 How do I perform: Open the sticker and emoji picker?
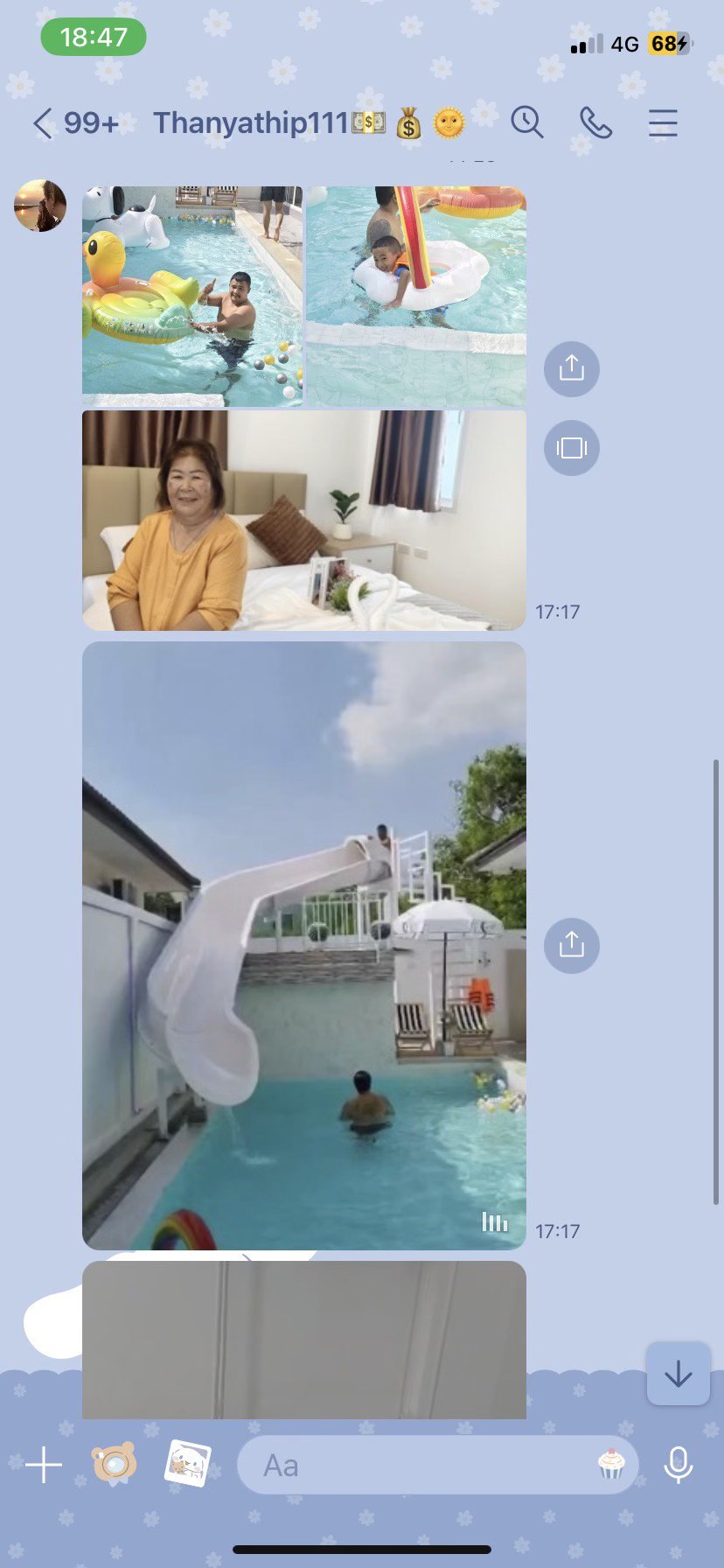tap(612, 1464)
